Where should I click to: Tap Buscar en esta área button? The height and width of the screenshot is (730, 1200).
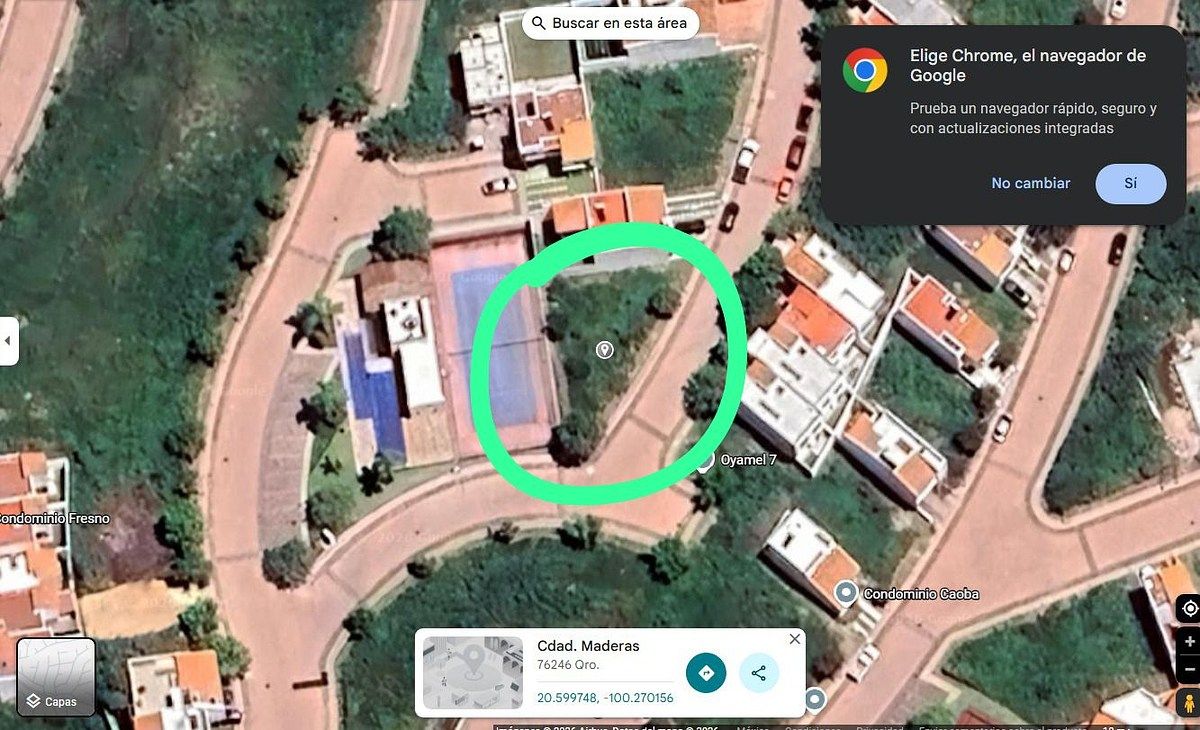tap(610, 23)
